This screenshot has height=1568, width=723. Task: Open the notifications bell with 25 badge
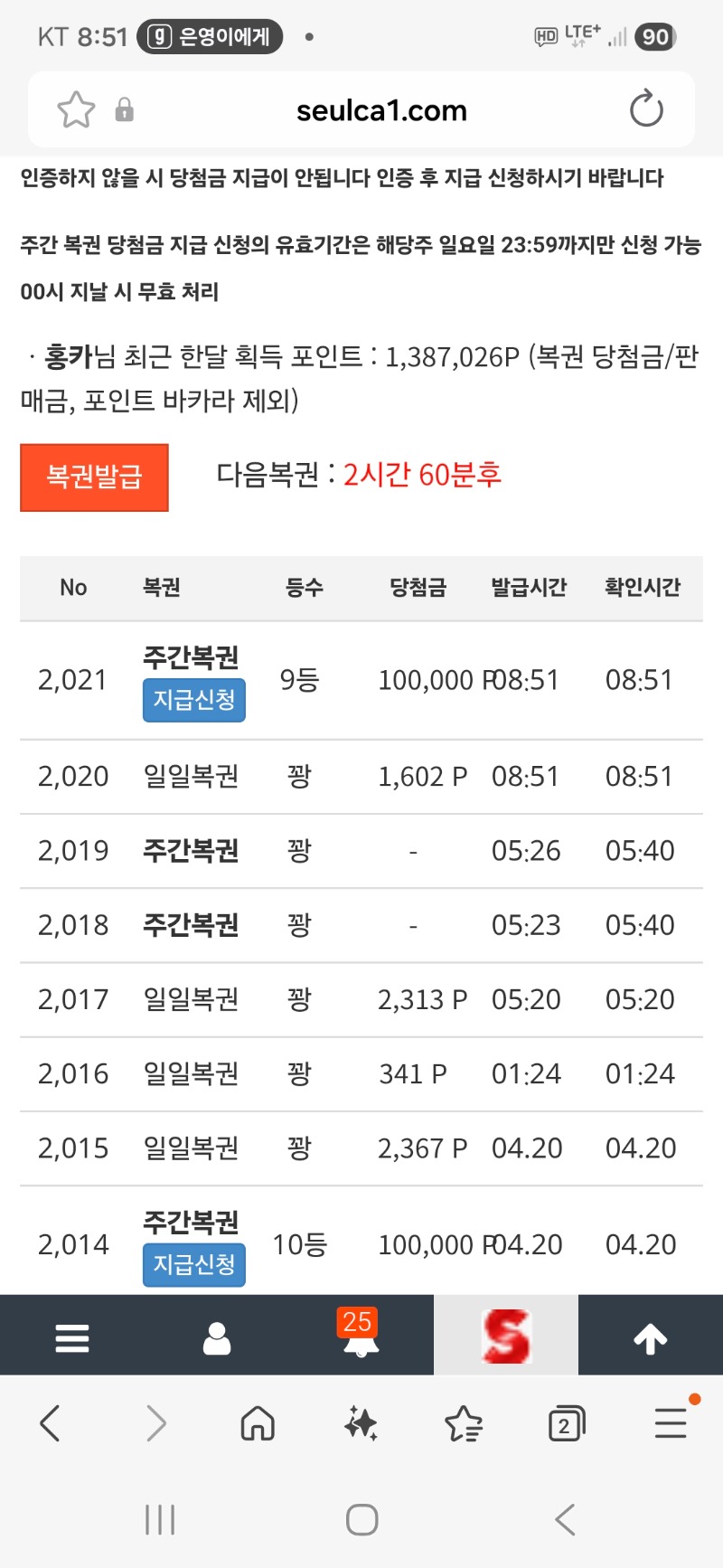tap(360, 1337)
